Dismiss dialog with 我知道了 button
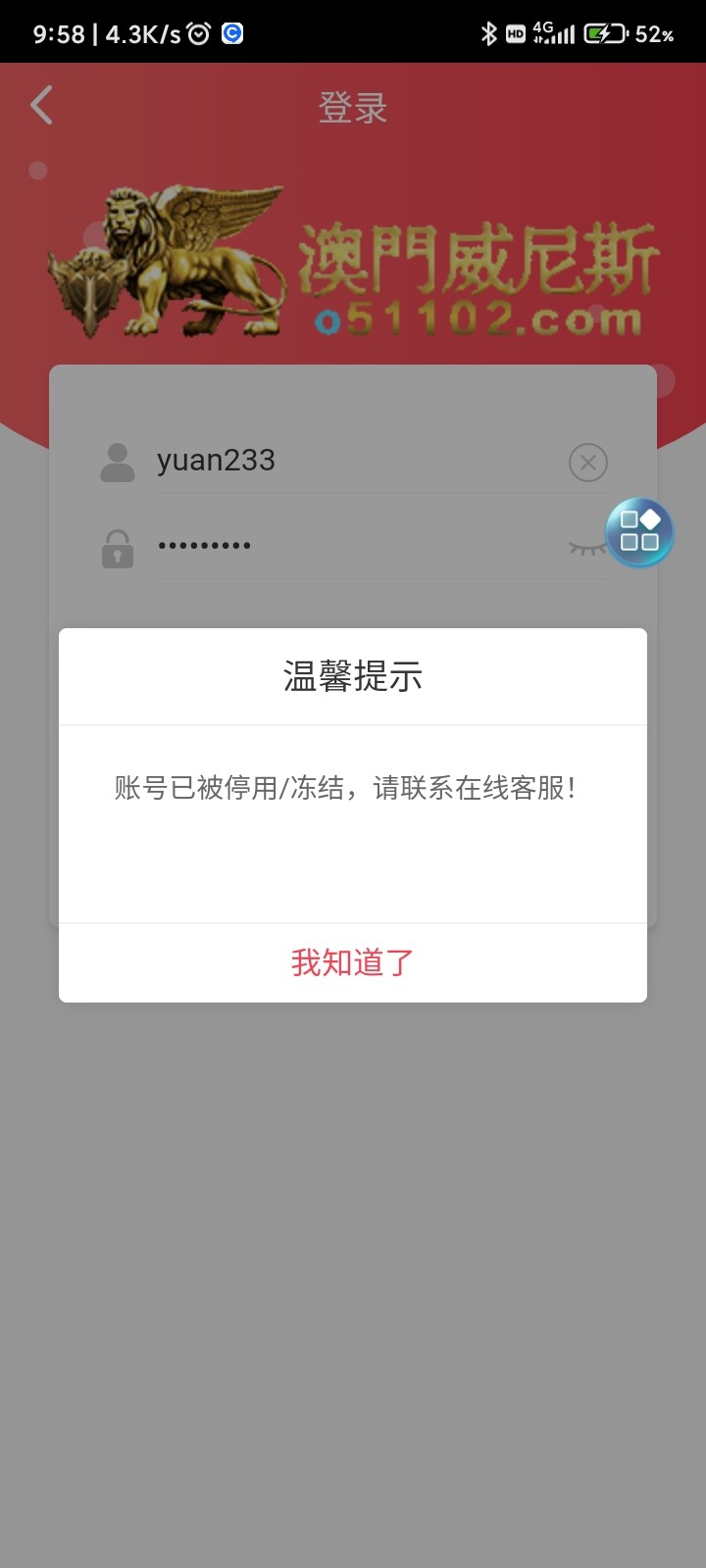Screen dimensions: 706x1568 353,962
